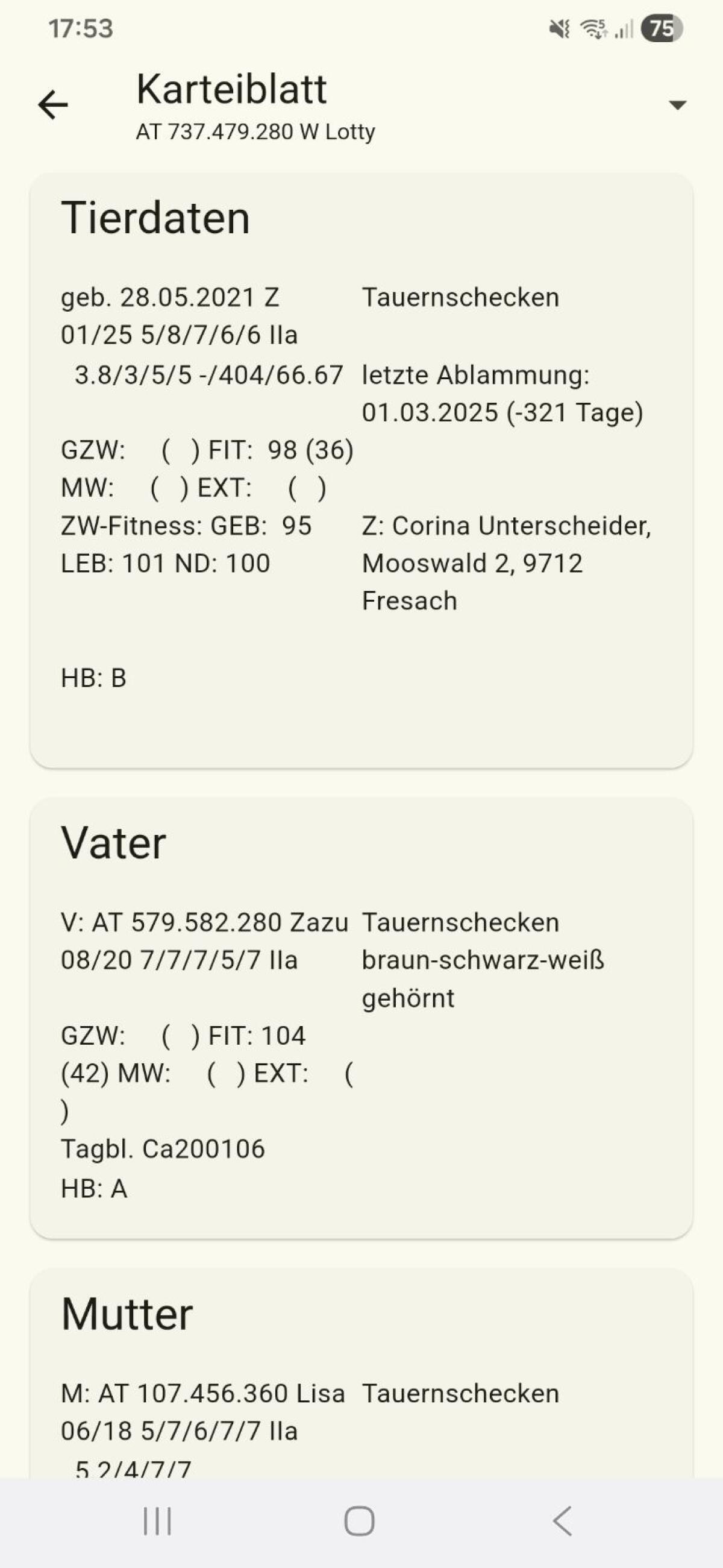Open the Mutter card for Lisa
The height and width of the screenshot is (1568, 723).
pos(361,1376)
